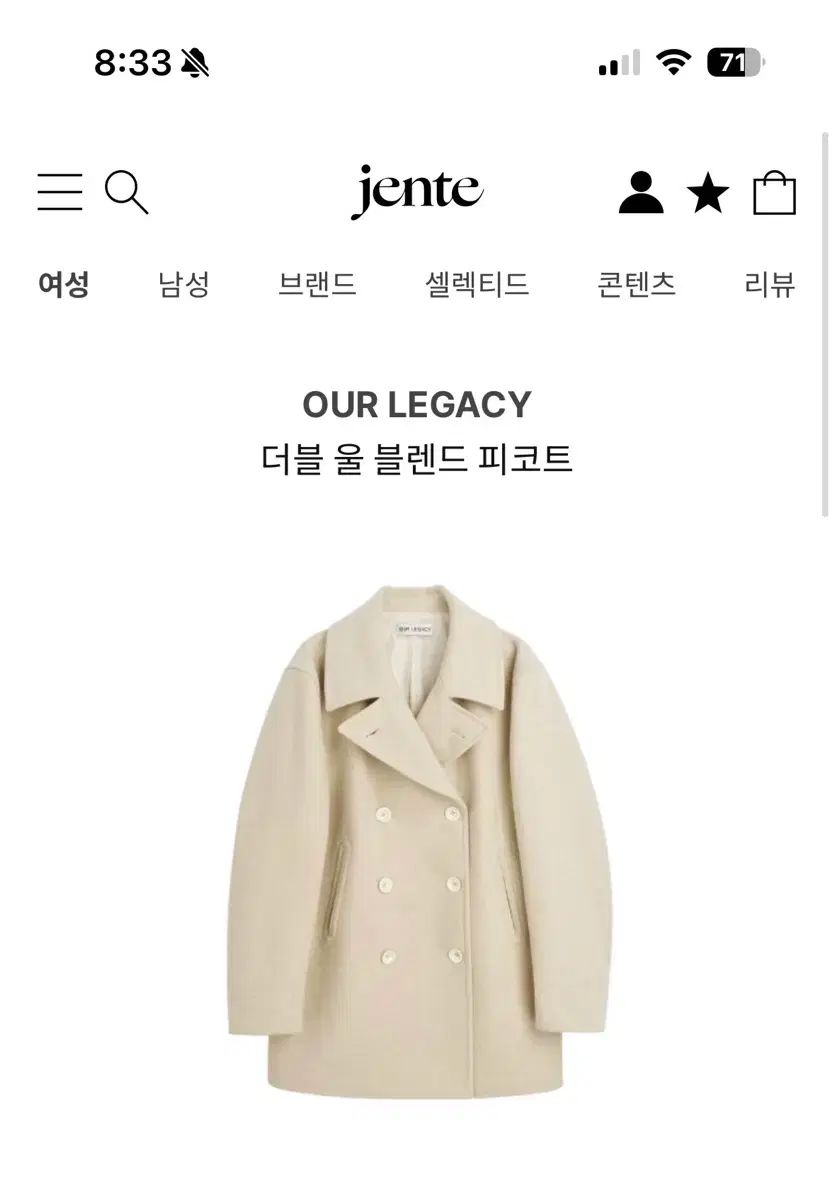Open the 더블 울 블렌드 피코트 product title
The height and width of the screenshot is (1200, 835).
pos(417,456)
